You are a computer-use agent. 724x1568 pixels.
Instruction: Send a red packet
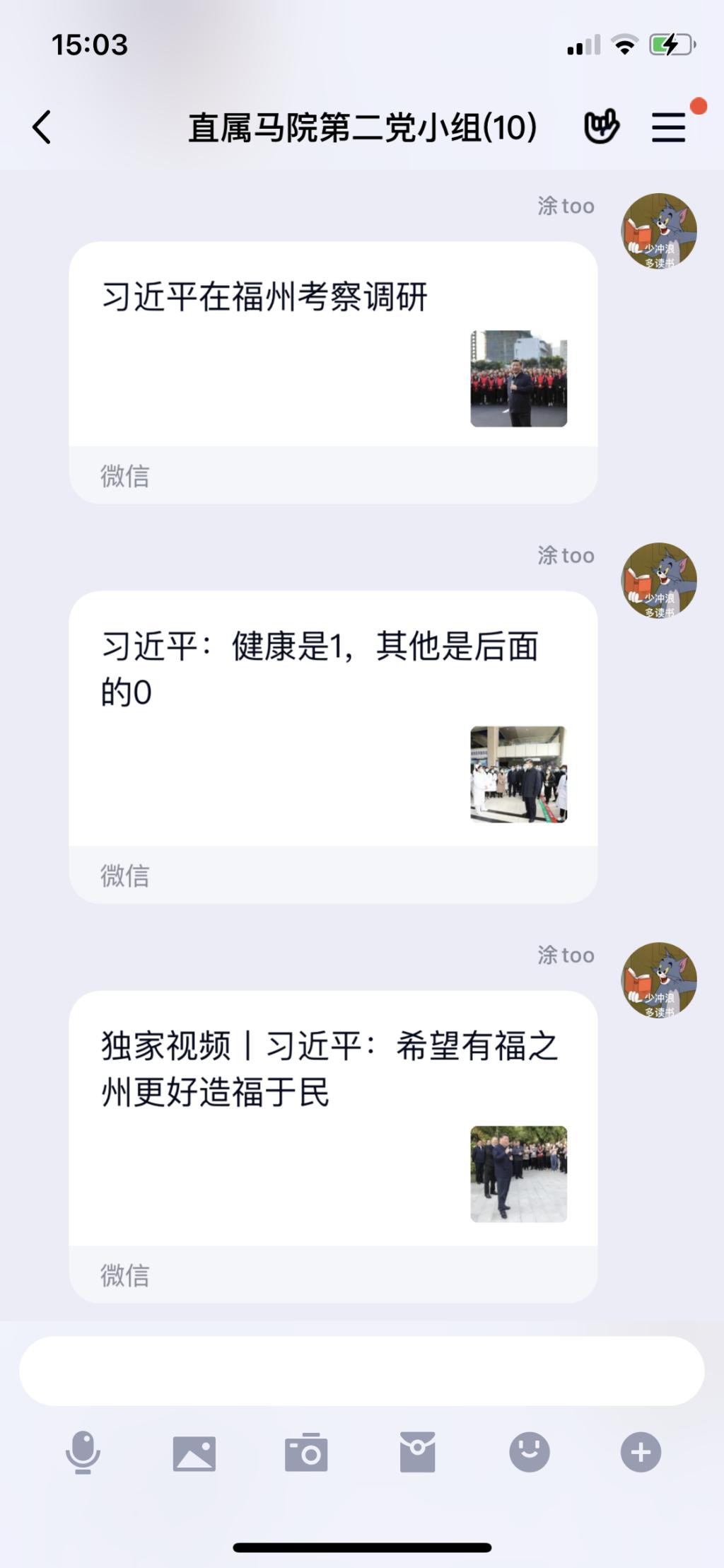[418, 1453]
